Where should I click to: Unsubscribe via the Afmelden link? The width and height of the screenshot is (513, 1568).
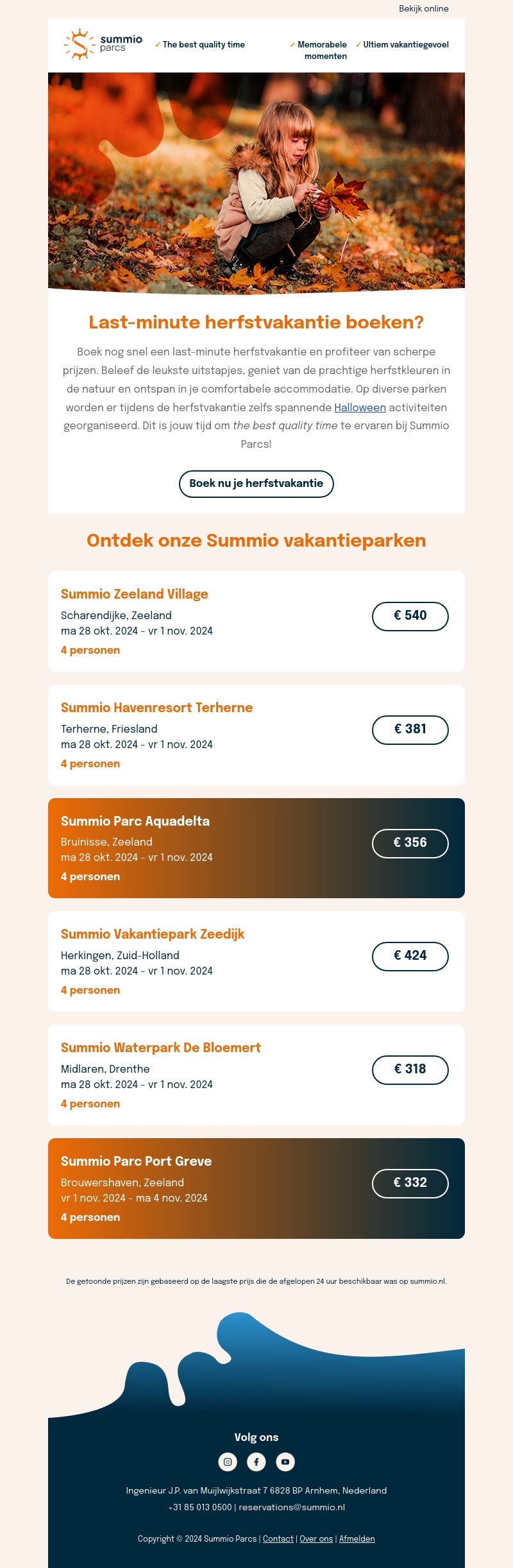tap(357, 1539)
